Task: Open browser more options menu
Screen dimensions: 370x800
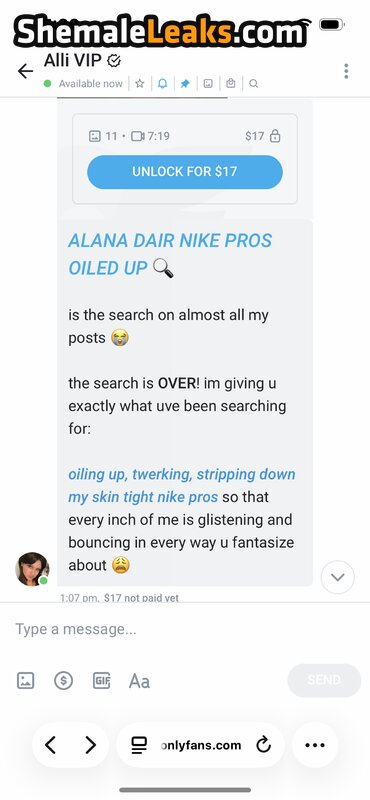Action: click(x=315, y=745)
